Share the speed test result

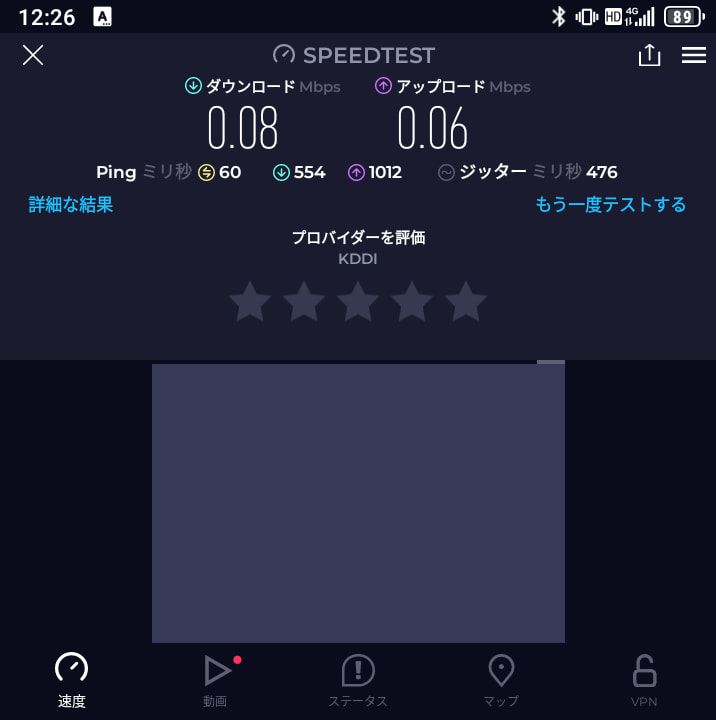tap(650, 55)
